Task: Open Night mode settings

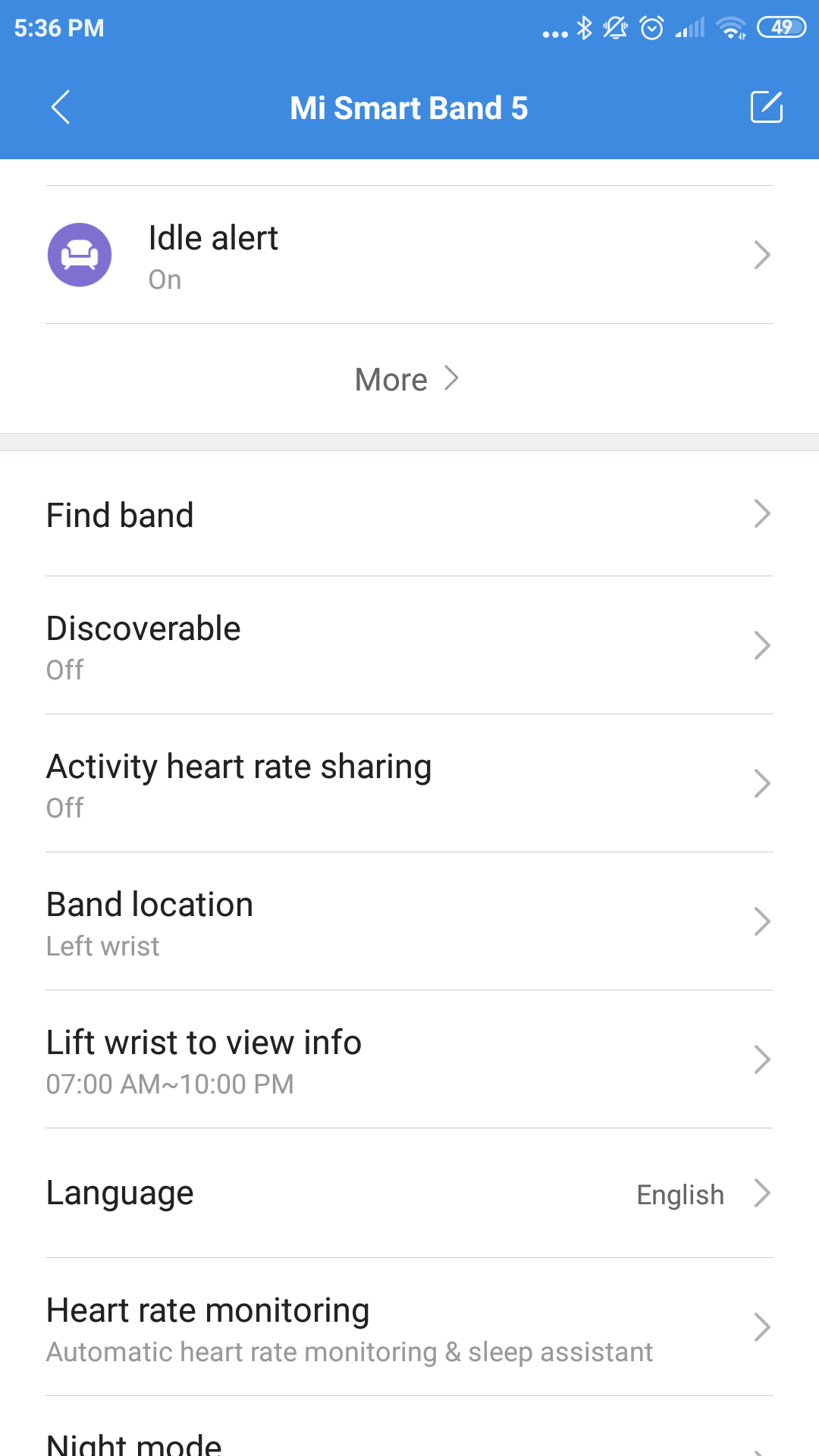Action: pos(409,1441)
